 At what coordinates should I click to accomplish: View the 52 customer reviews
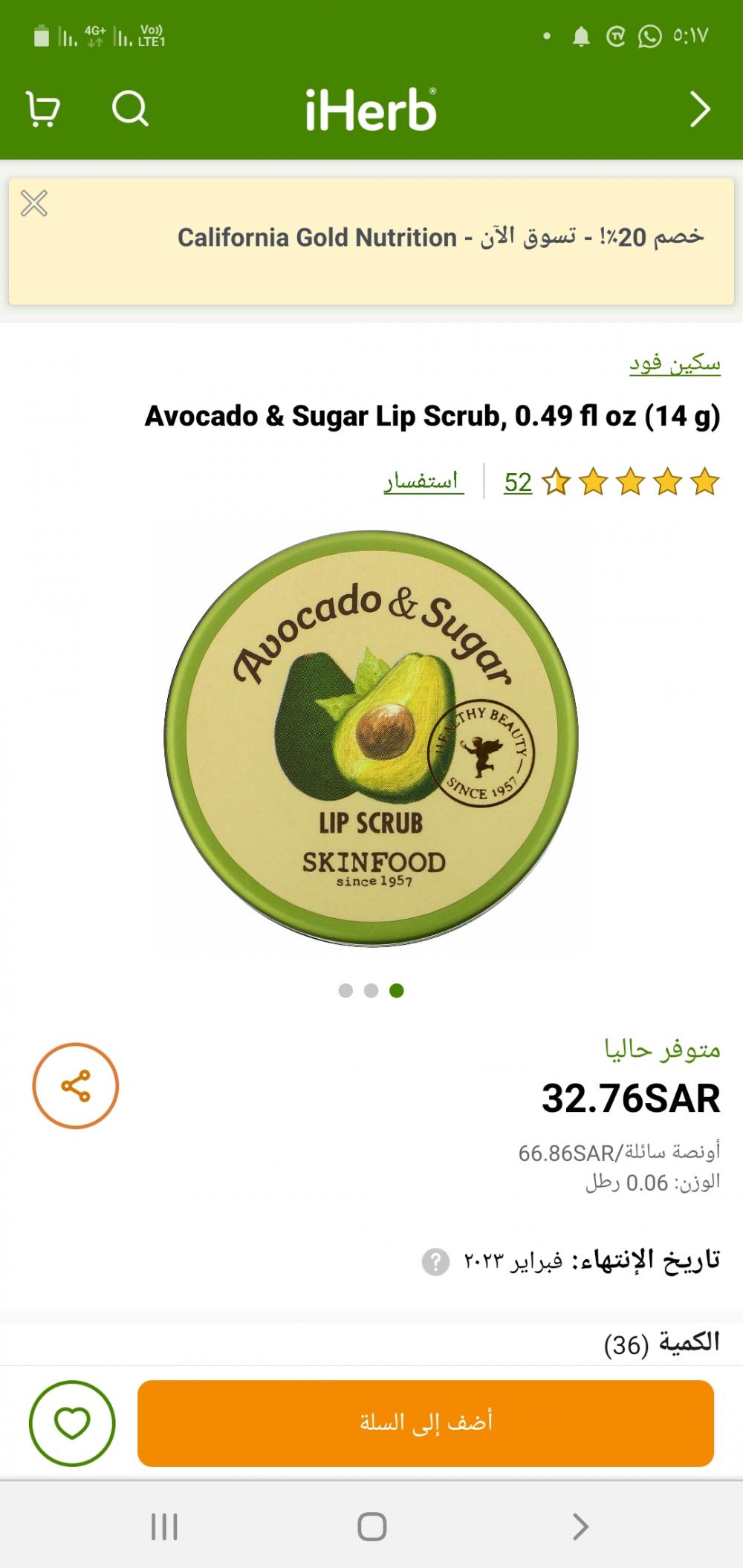click(x=518, y=483)
